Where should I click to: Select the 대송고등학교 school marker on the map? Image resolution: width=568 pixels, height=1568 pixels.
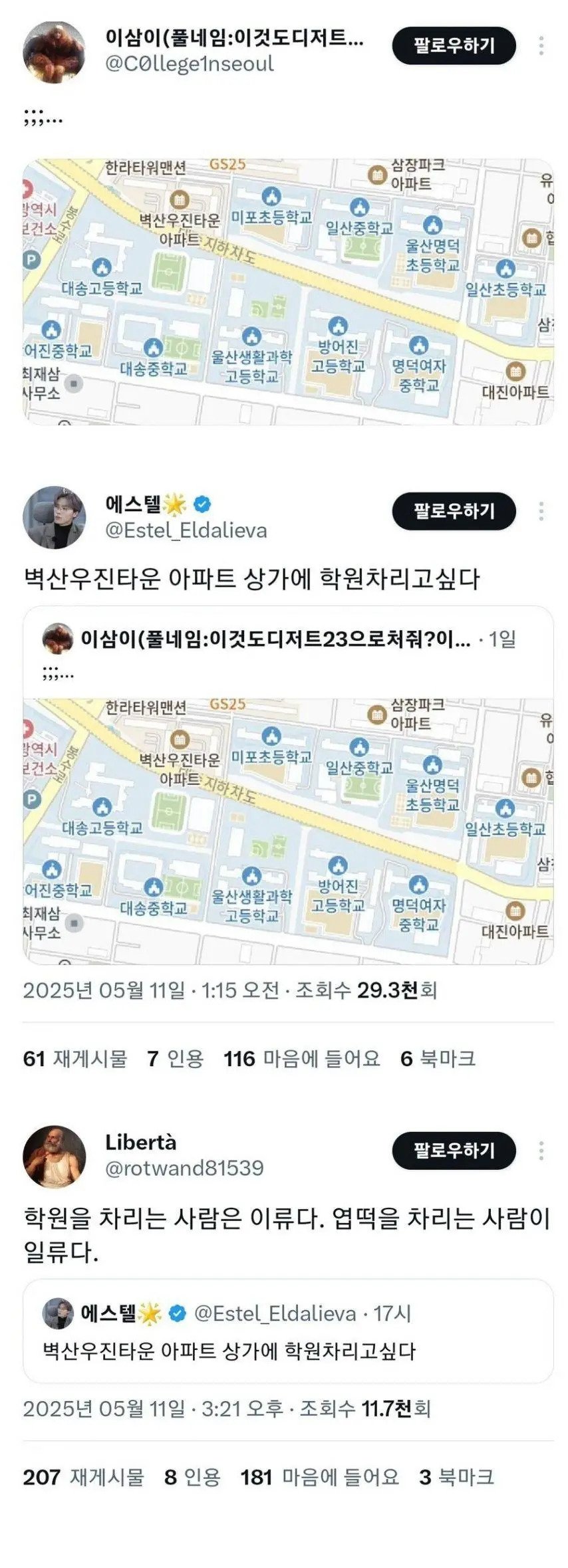click(x=101, y=270)
